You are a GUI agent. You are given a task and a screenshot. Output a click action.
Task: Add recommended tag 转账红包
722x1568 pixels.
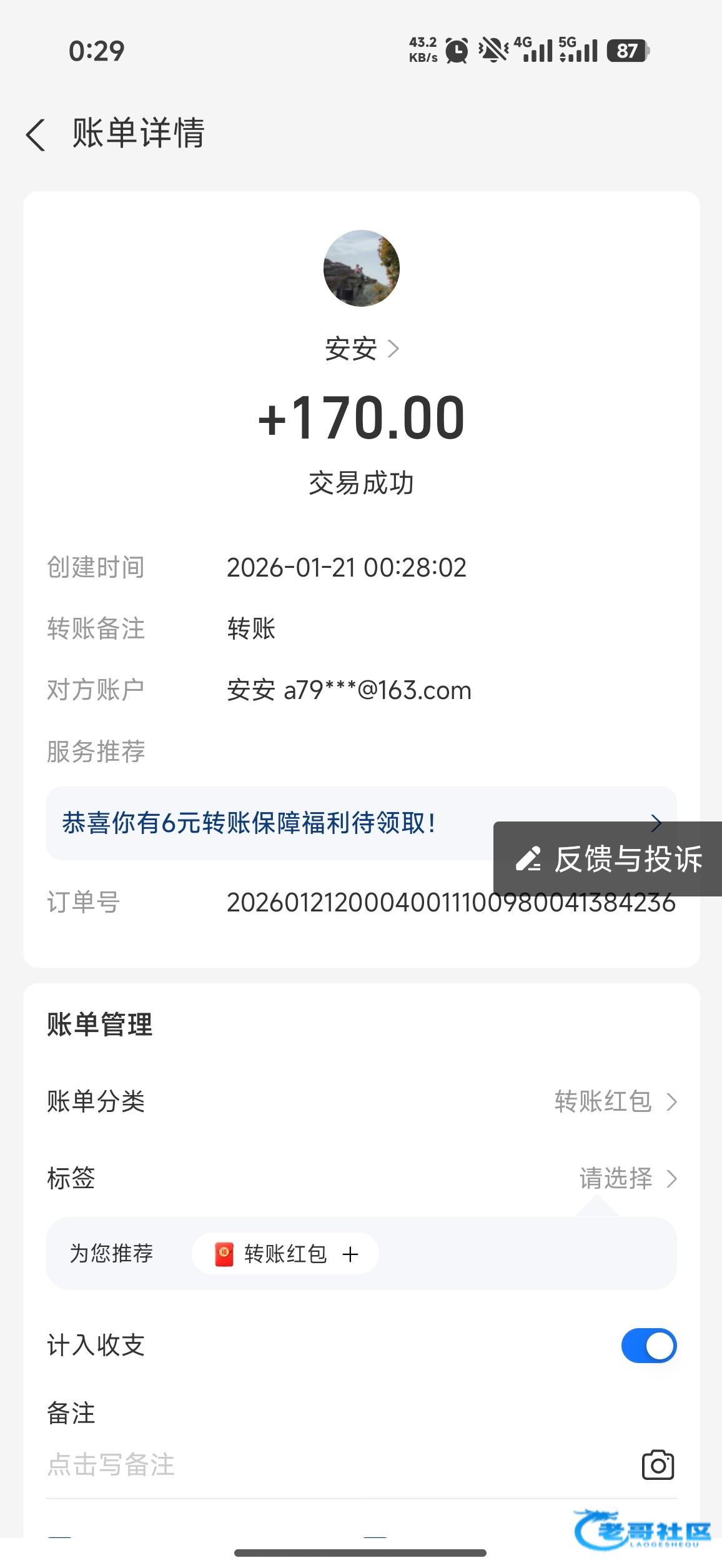286,1254
